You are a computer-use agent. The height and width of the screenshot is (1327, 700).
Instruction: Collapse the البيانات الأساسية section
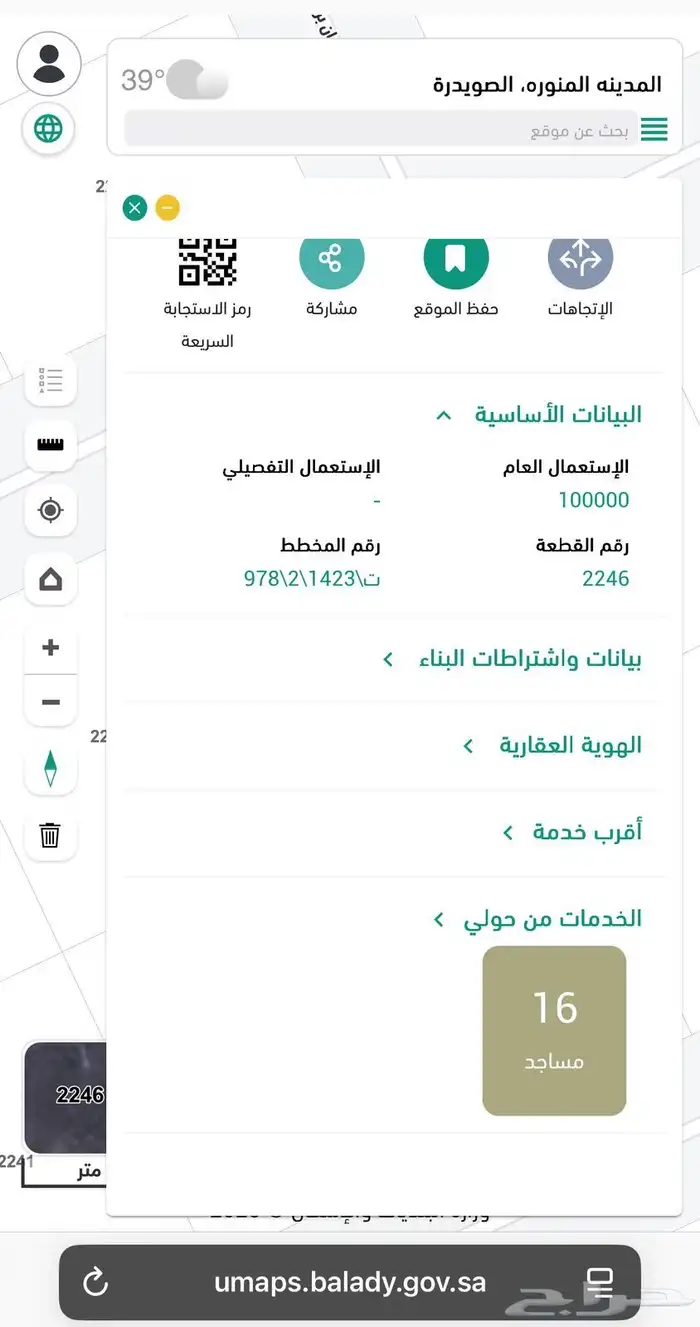[539, 414]
